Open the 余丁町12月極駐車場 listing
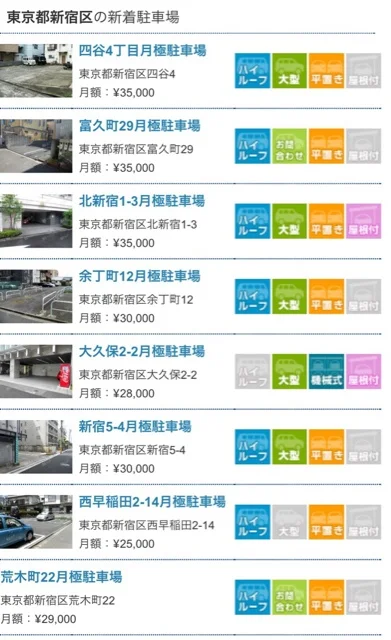391x640 pixels. coord(140,276)
